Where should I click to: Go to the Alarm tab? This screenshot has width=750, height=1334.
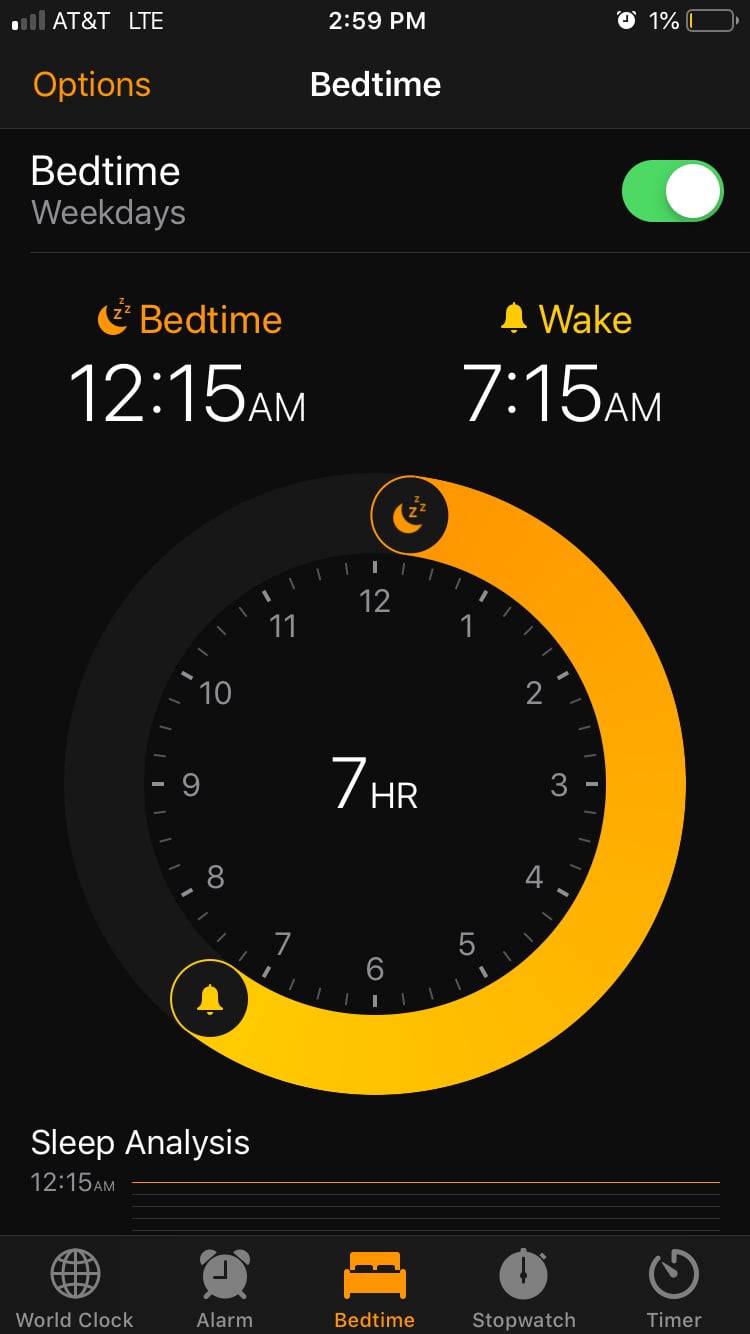[x=225, y=1288]
